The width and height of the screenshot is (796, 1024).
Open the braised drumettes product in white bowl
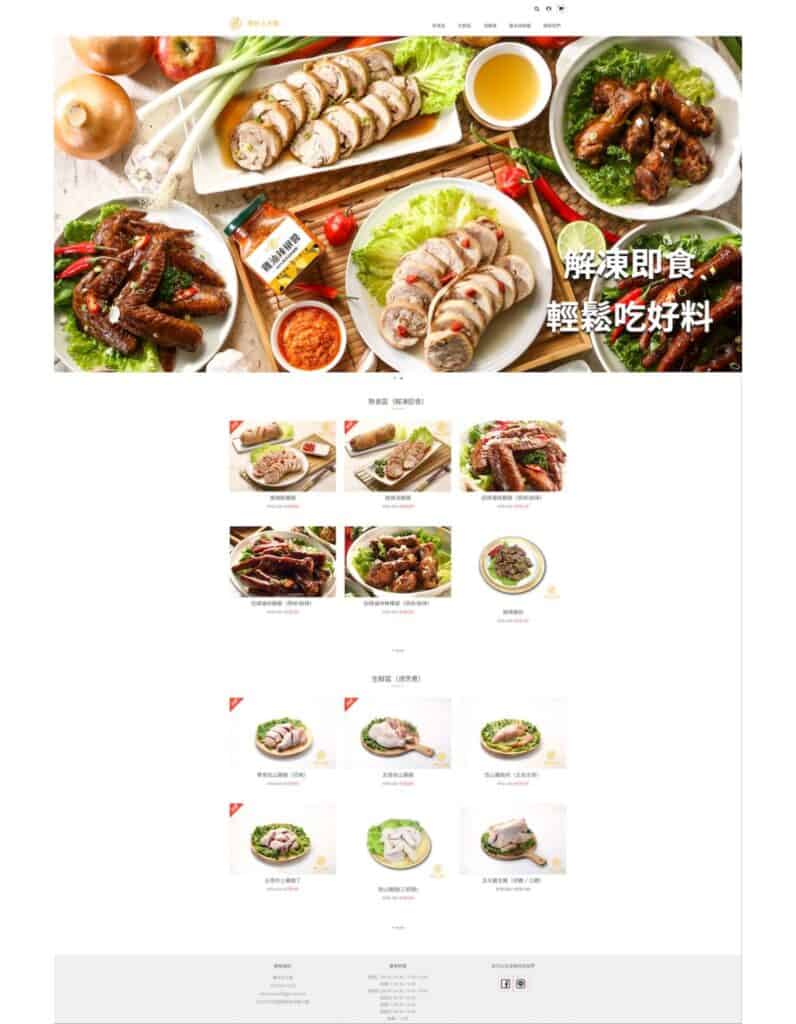click(397, 562)
